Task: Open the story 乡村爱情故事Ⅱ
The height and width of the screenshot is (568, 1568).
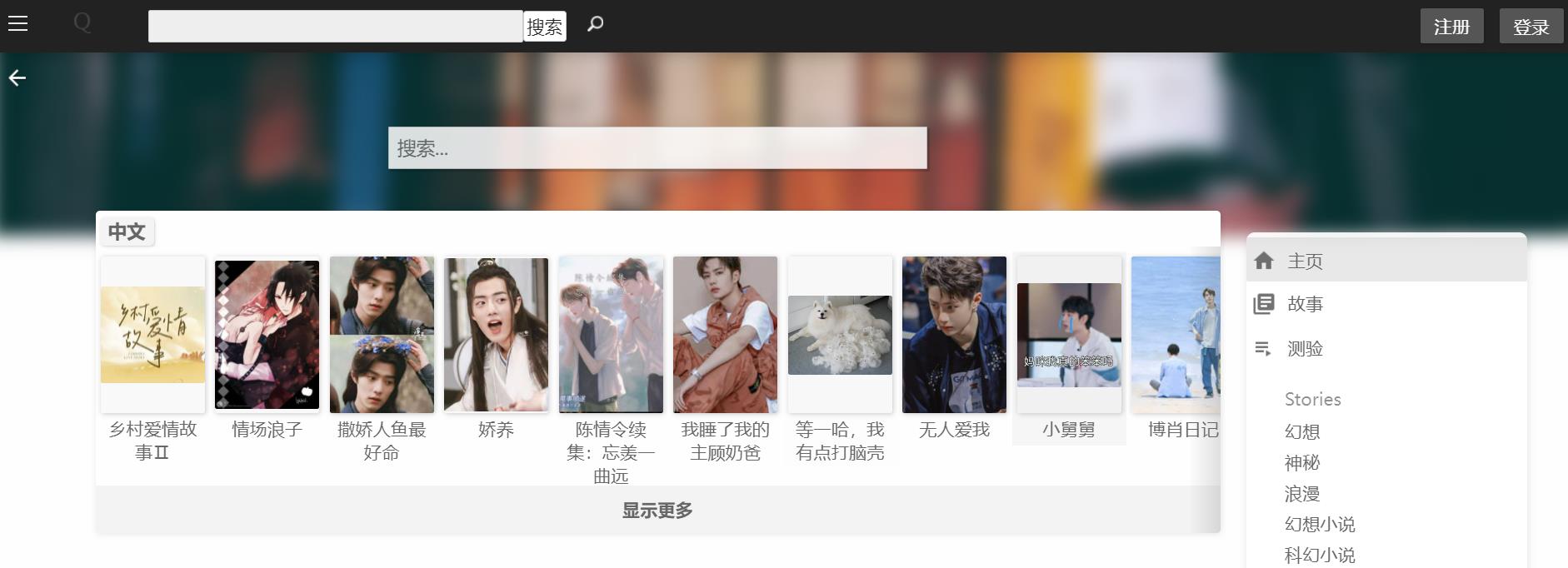Action: click(x=152, y=335)
